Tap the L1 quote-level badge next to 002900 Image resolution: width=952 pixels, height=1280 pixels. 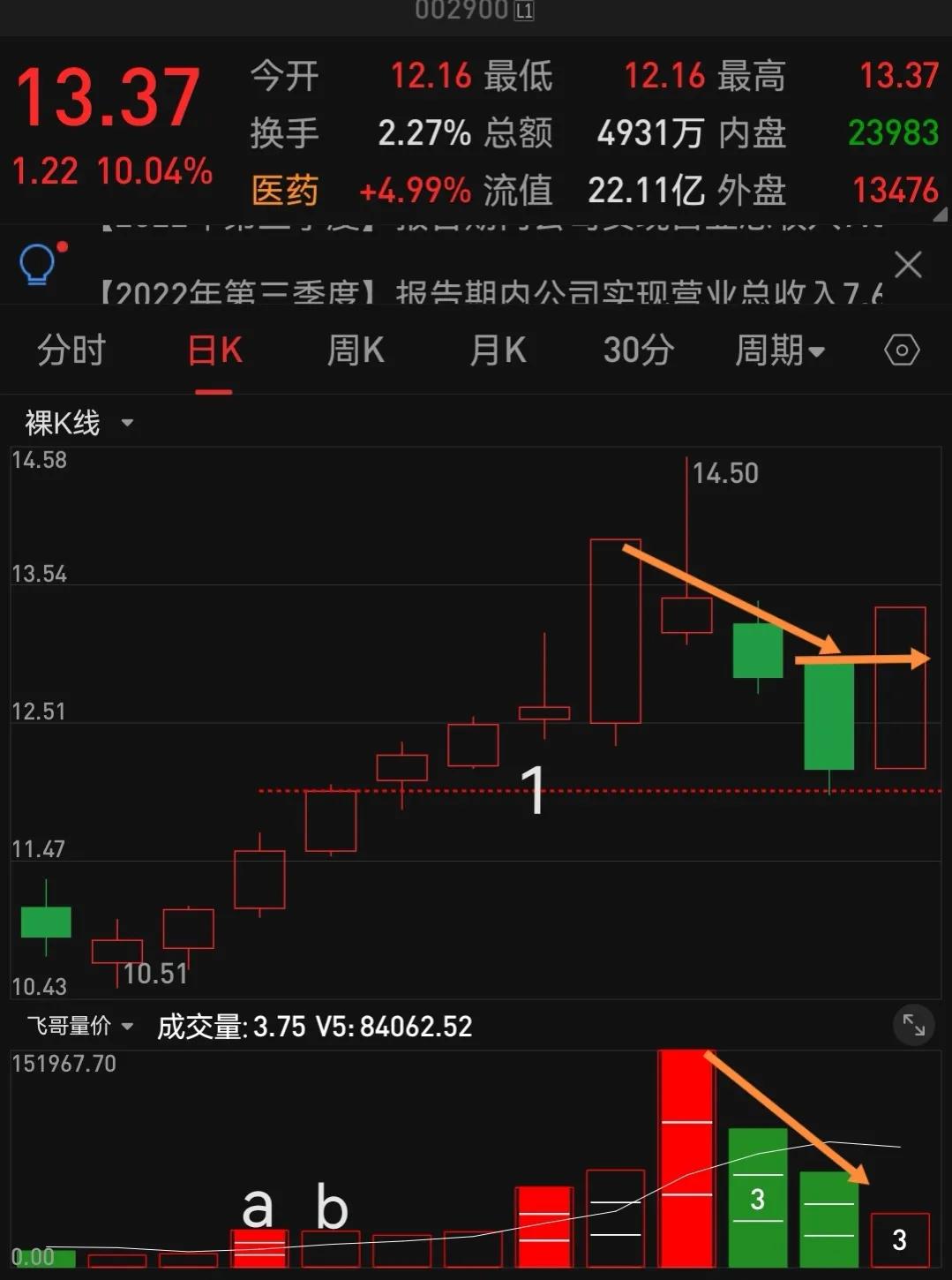point(522,12)
